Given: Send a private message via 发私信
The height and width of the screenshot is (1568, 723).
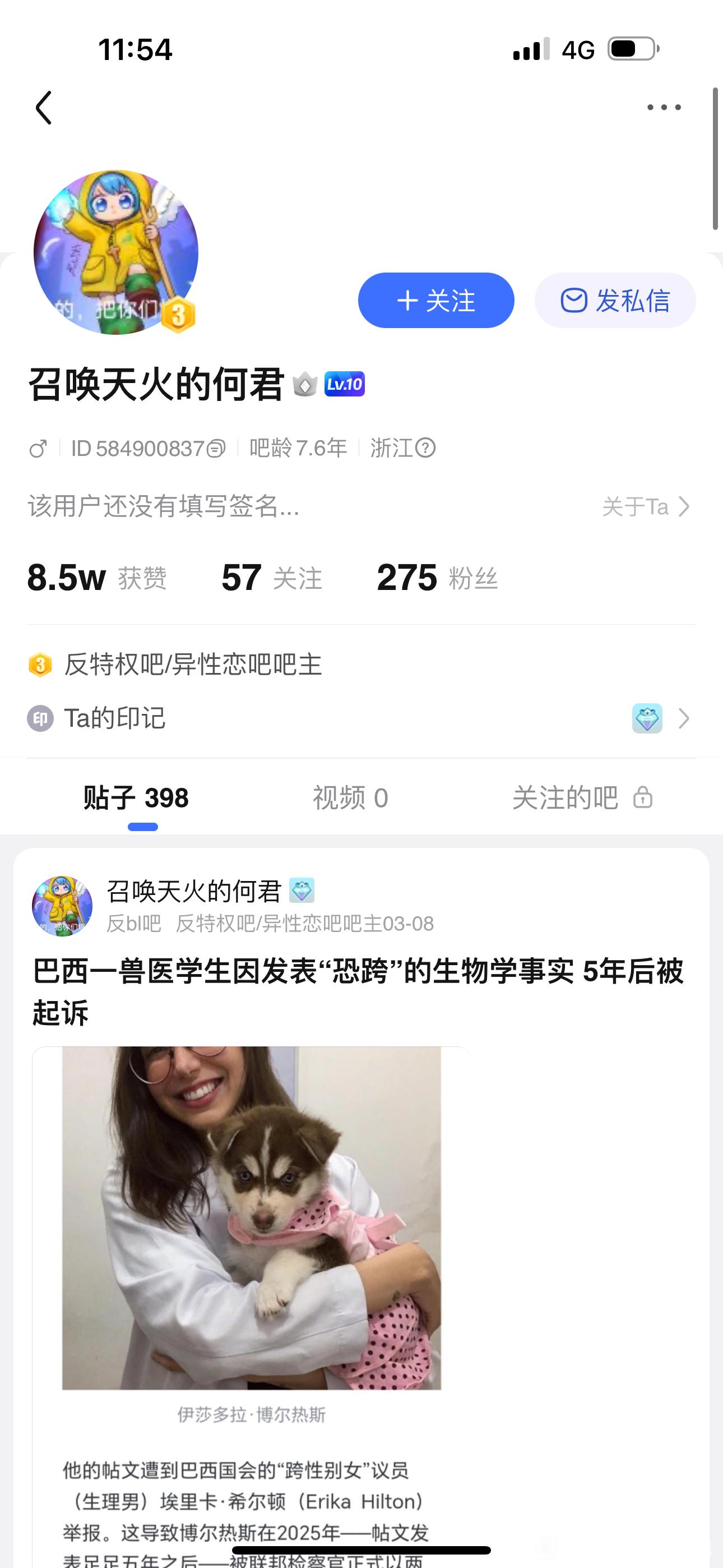Looking at the screenshot, I should [x=615, y=300].
